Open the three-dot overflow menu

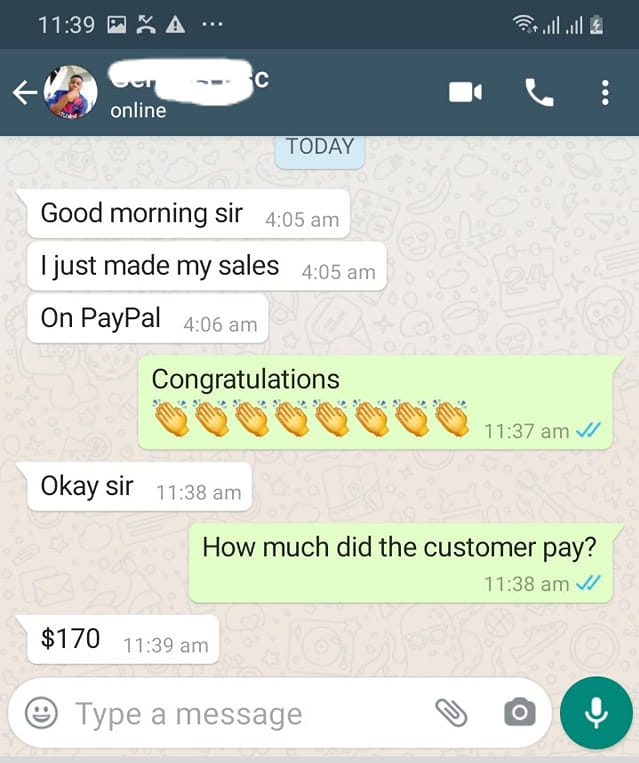click(x=605, y=93)
